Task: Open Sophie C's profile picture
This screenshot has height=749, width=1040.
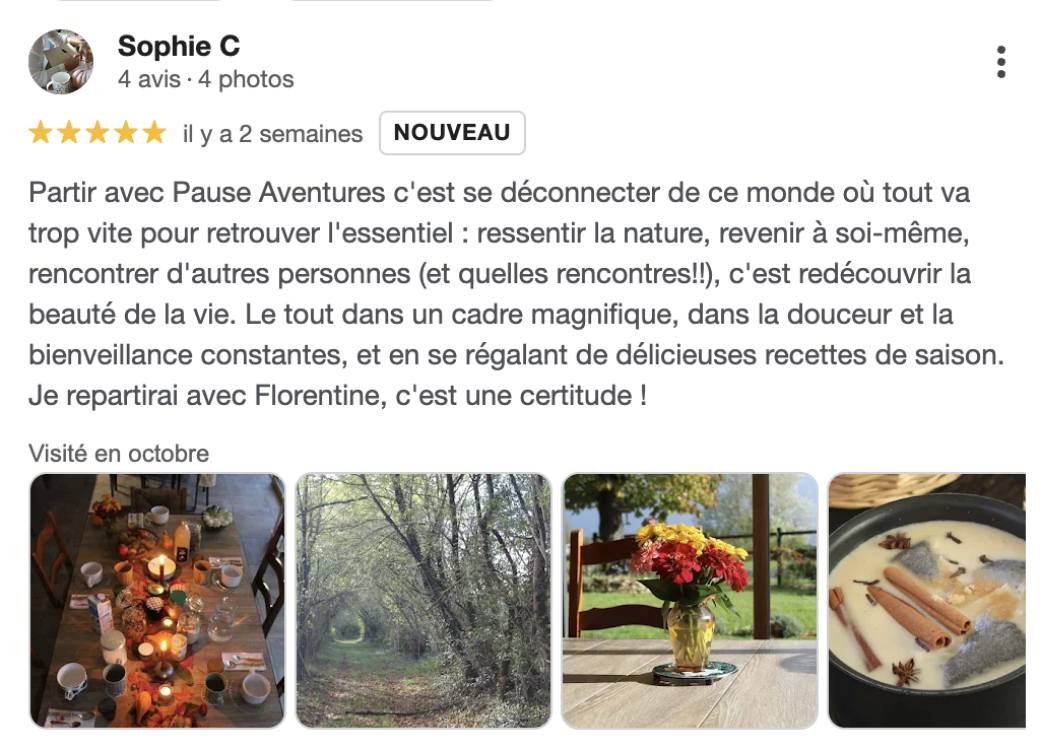Action: (61, 62)
